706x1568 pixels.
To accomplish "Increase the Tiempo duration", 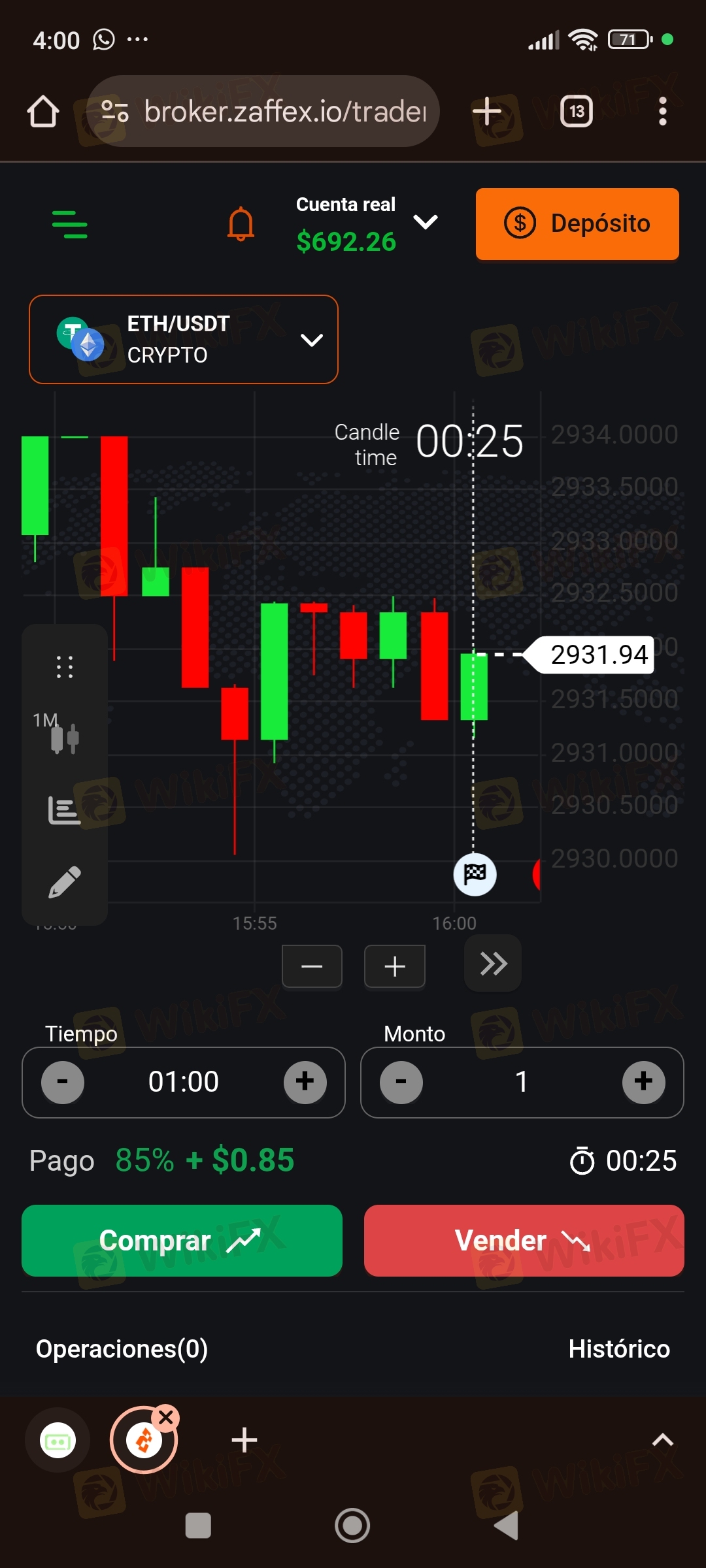I will click(x=305, y=1082).
